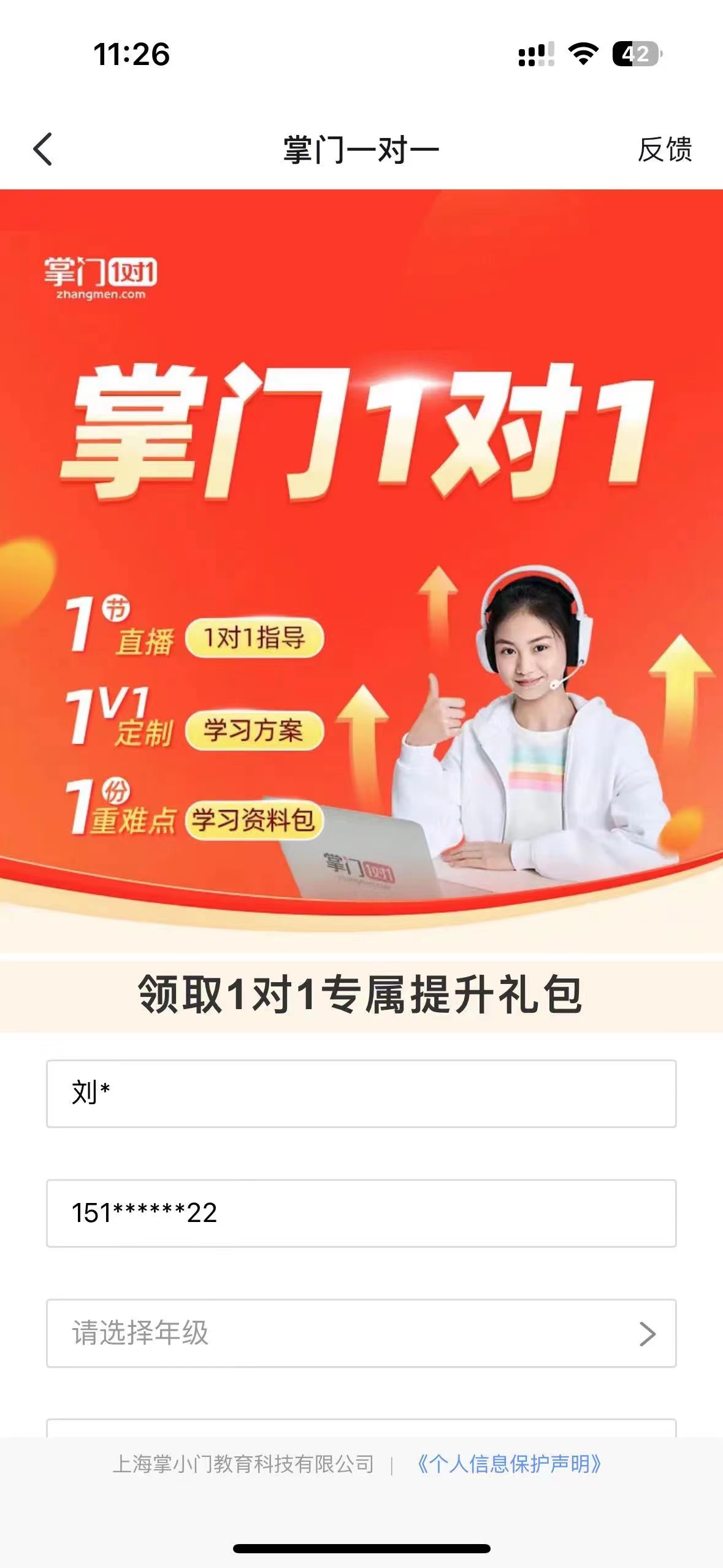
Task: Edit the phone number field 151******22
Action: [x=361, y=1213]
